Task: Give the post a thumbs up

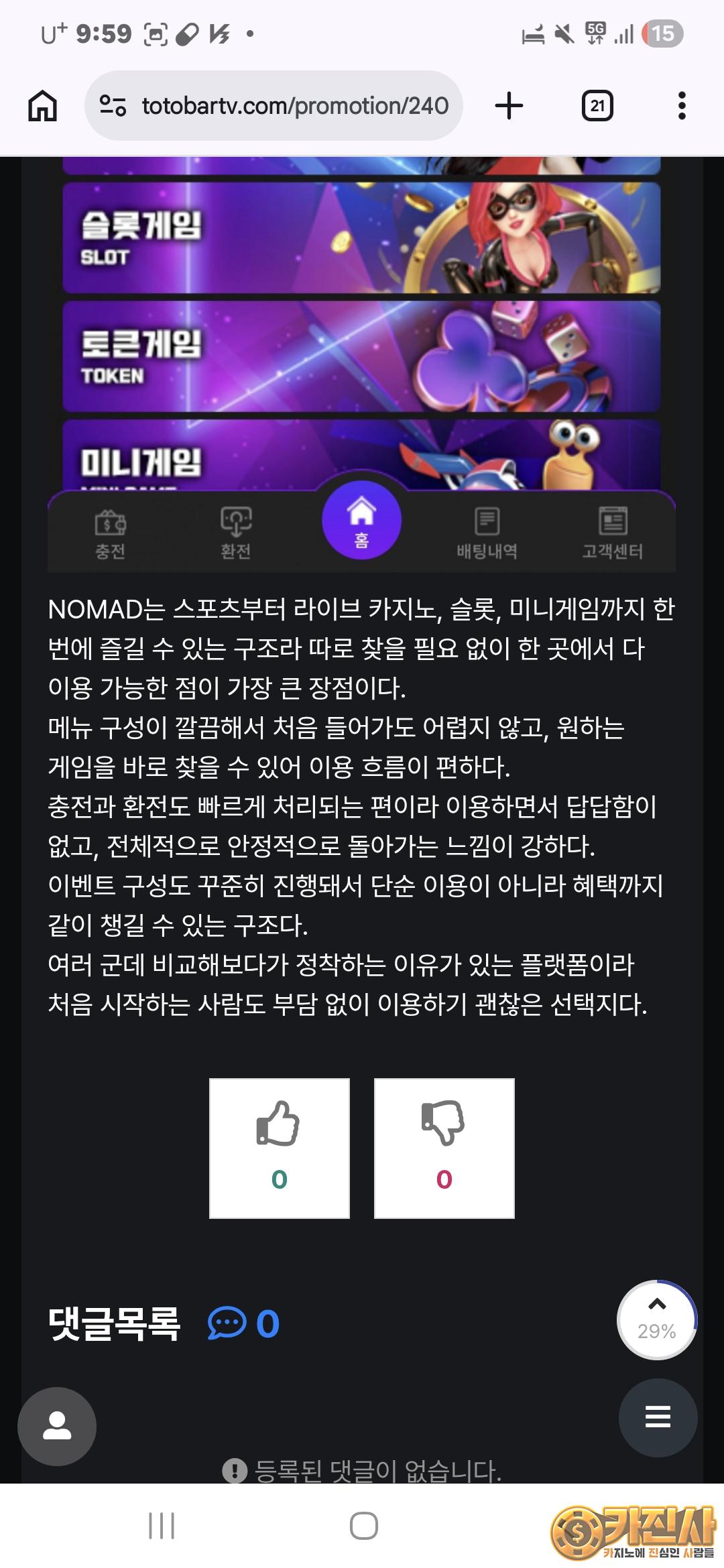Action: pyautogui.click(x=279, y=1148)
